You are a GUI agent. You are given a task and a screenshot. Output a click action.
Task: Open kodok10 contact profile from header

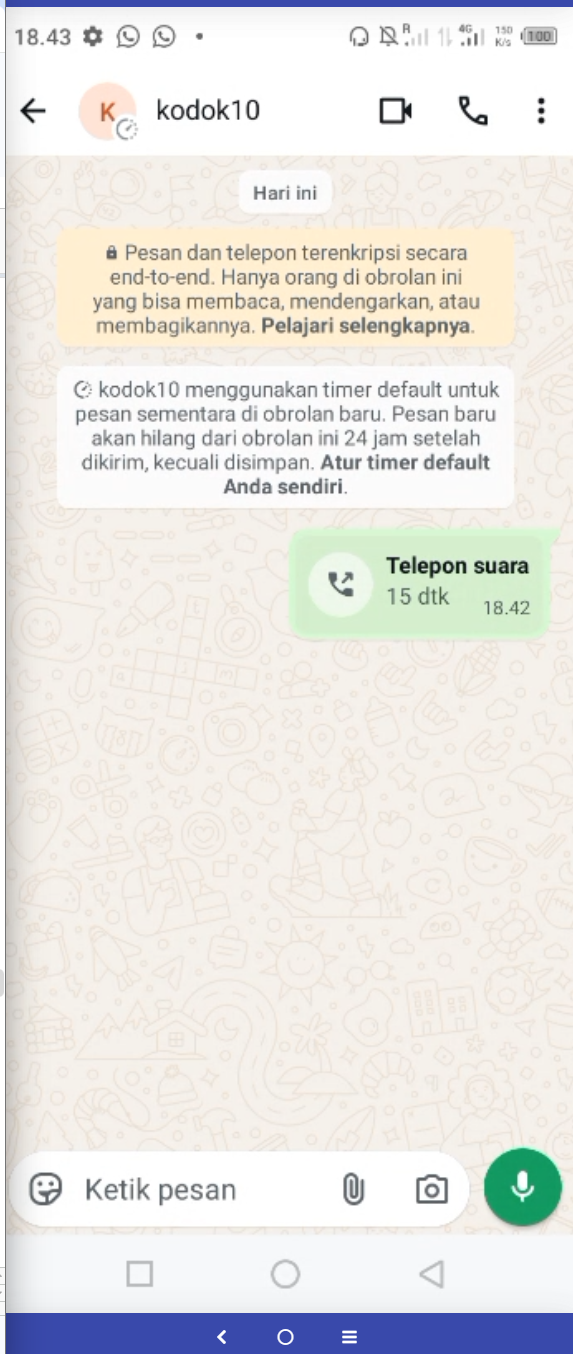coord(170,110)
